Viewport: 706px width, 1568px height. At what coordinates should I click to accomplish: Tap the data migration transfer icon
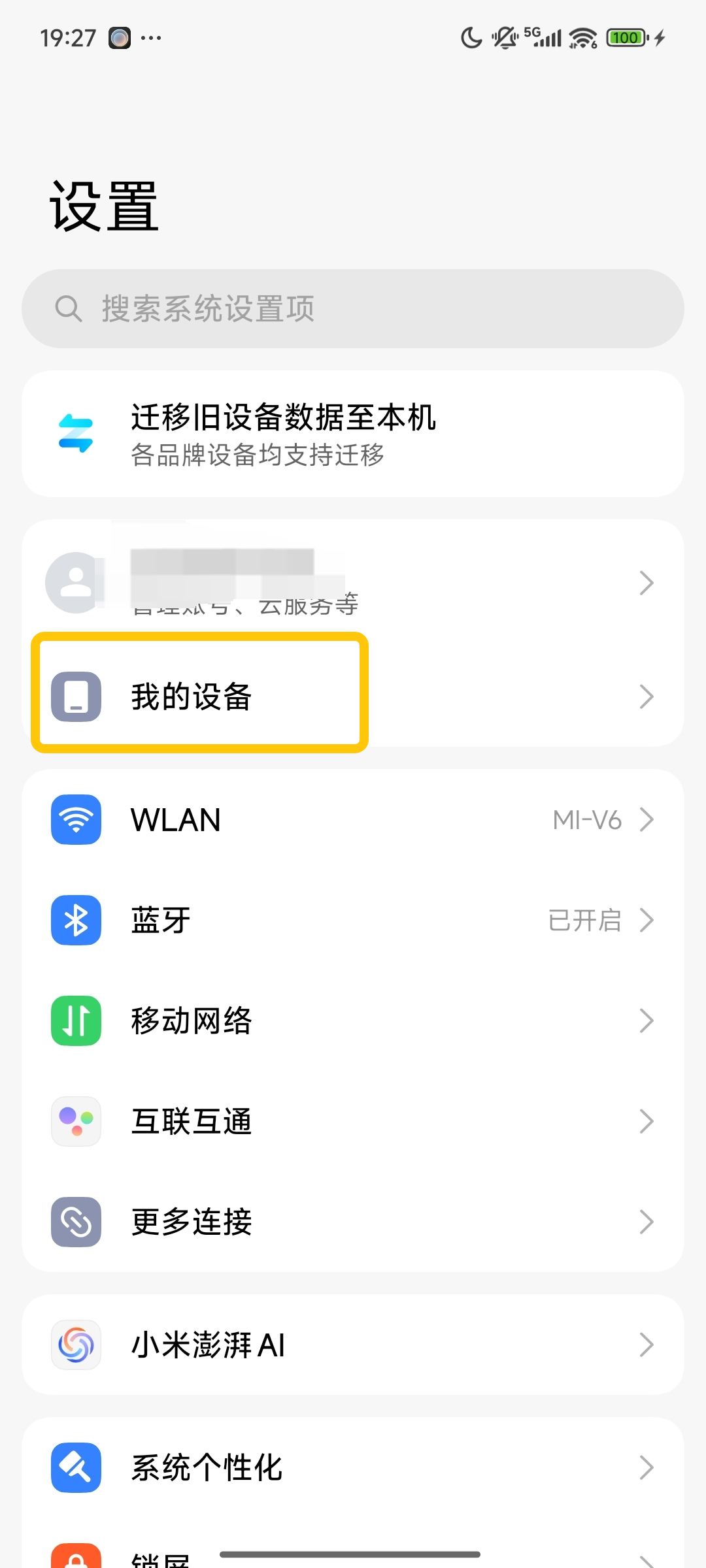point(76,434)
